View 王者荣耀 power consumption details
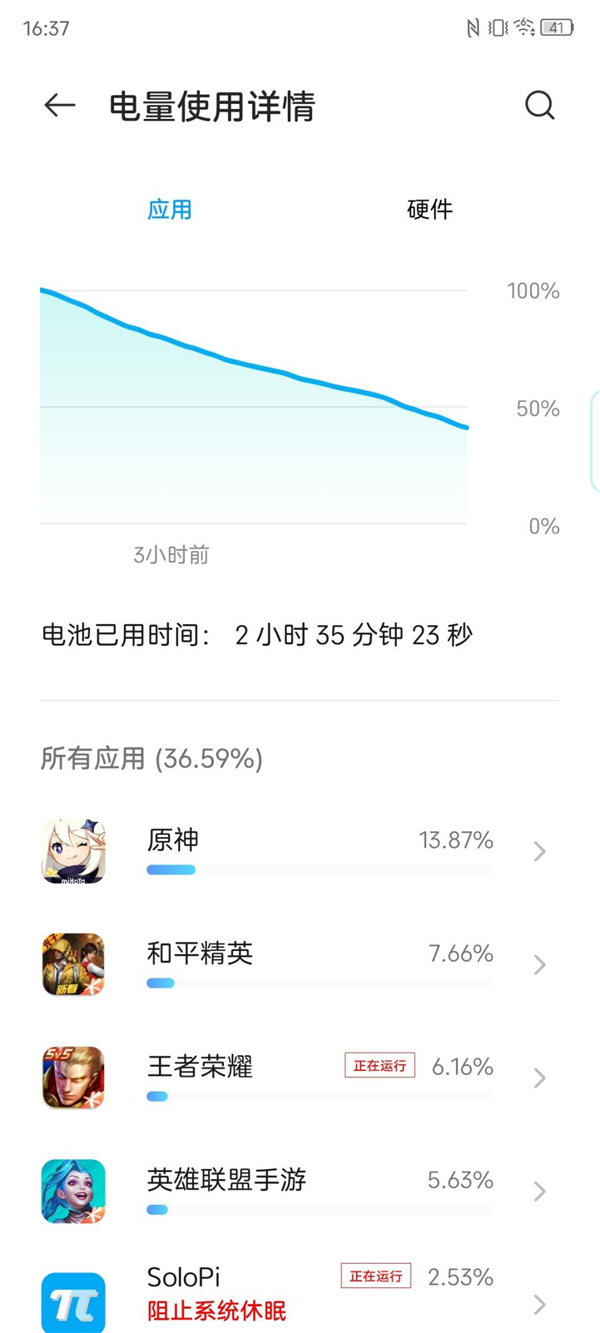 point(300,1077)
